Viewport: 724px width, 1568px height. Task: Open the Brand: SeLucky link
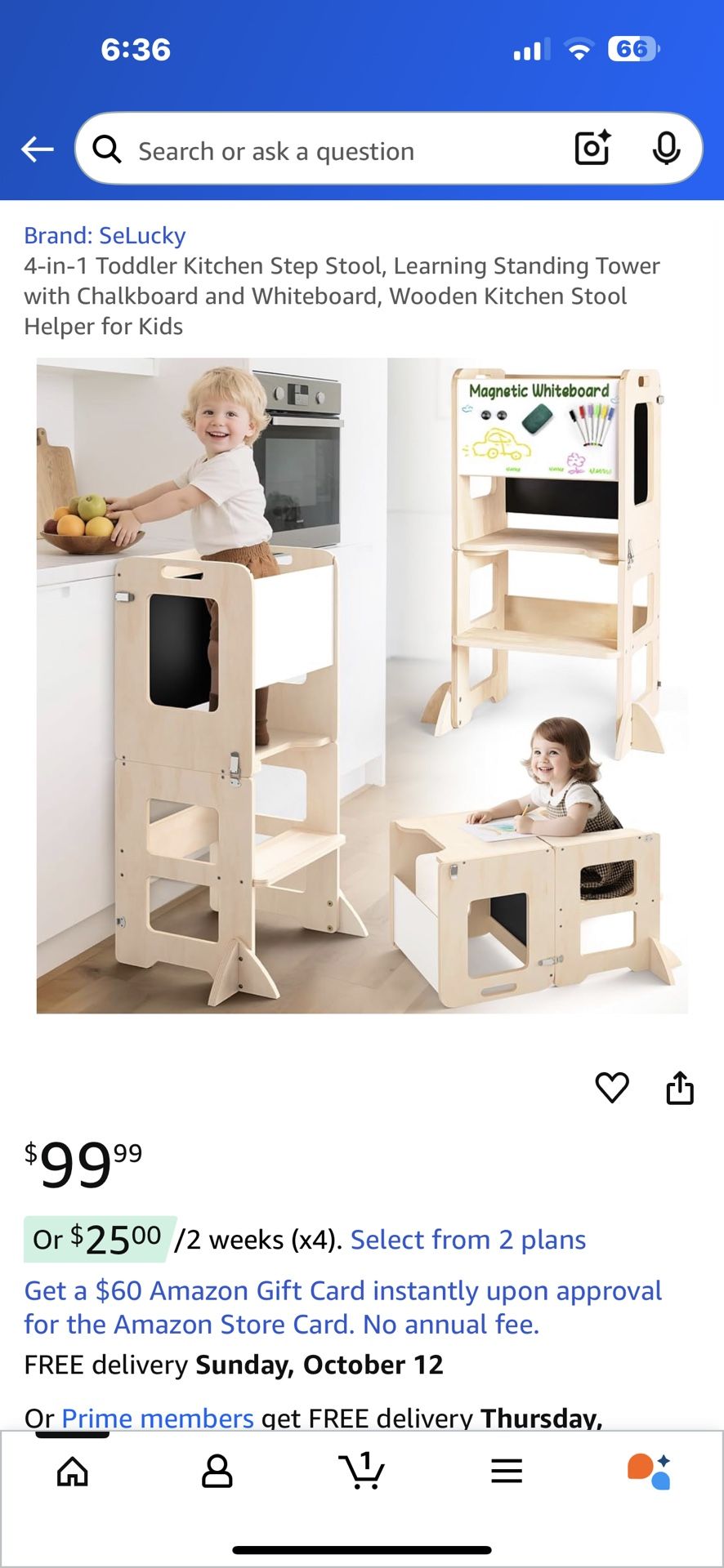[105, 235]
